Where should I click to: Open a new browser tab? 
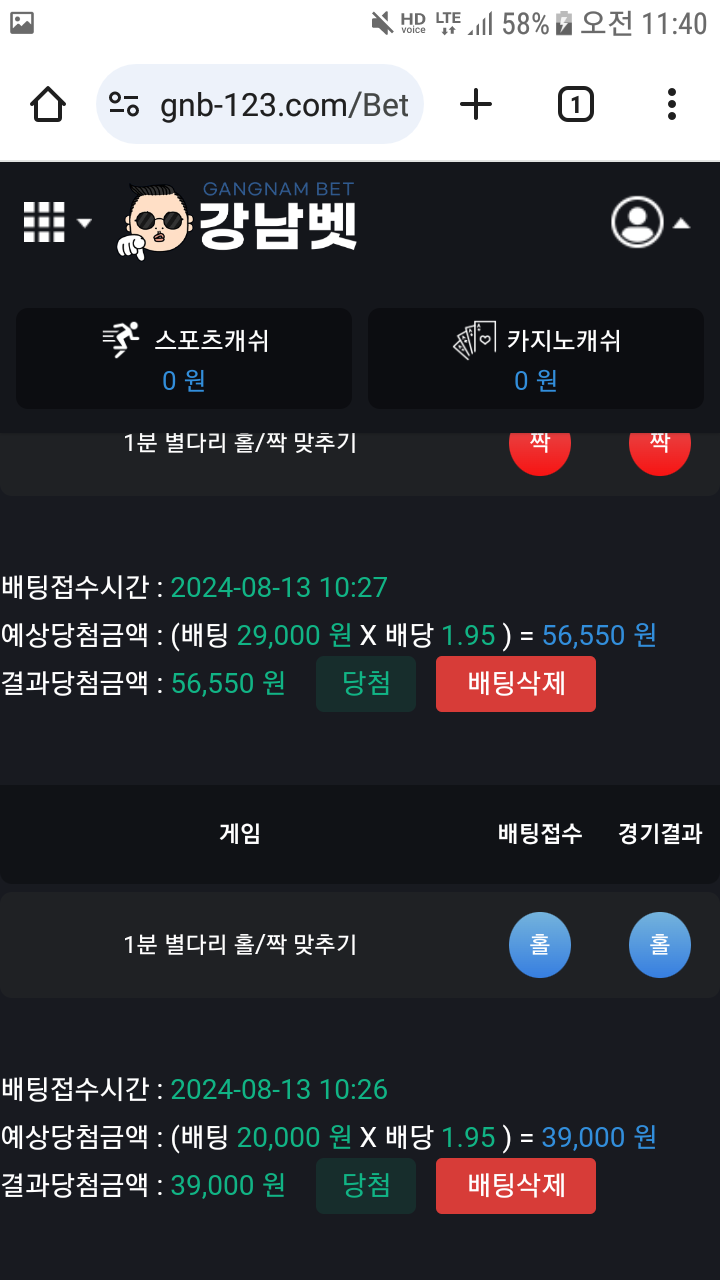[476, 104]
